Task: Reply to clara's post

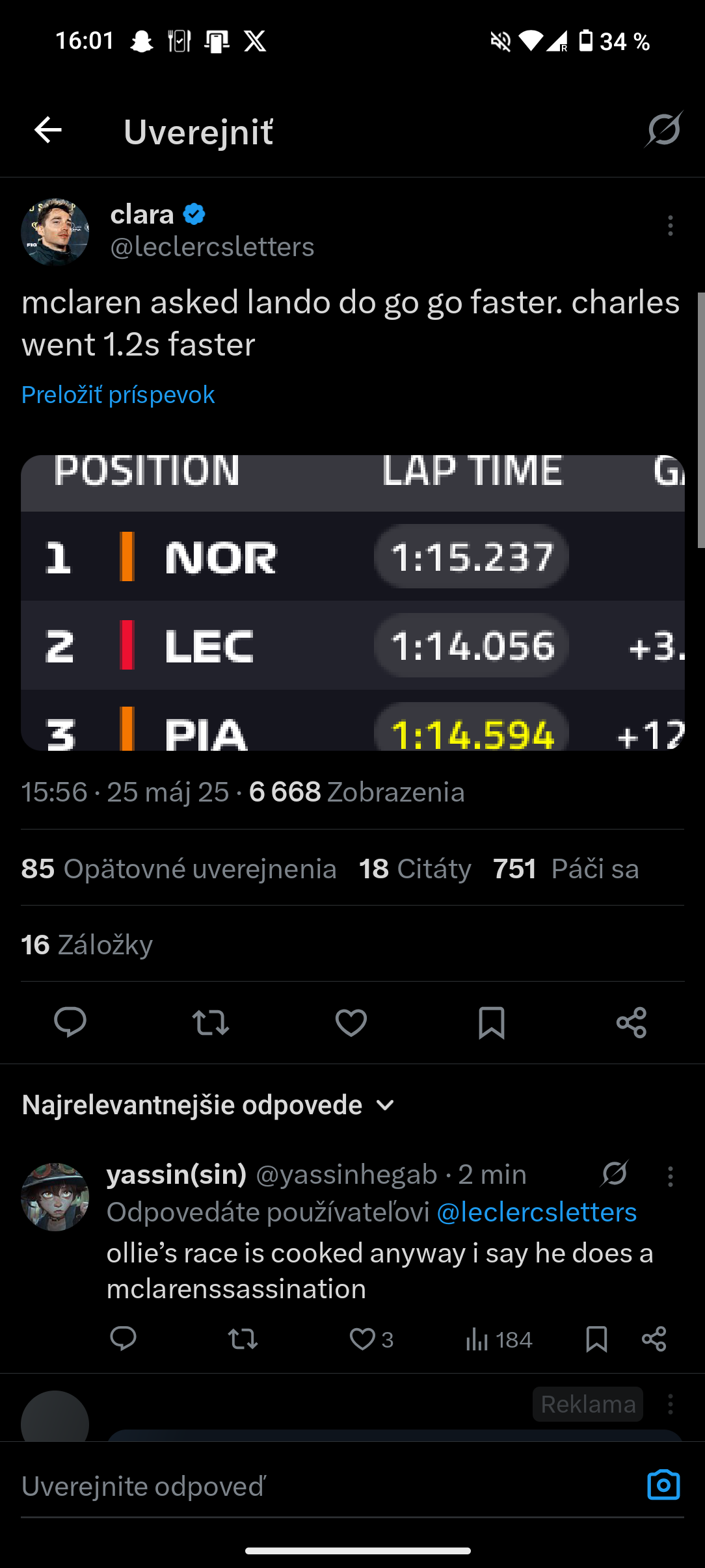Action: [70, 1022]
